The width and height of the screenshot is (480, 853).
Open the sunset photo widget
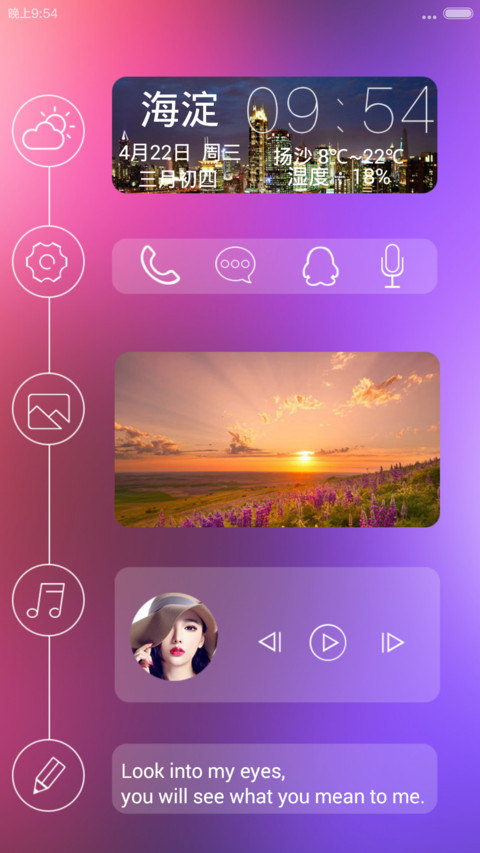[x=277, y=440]
